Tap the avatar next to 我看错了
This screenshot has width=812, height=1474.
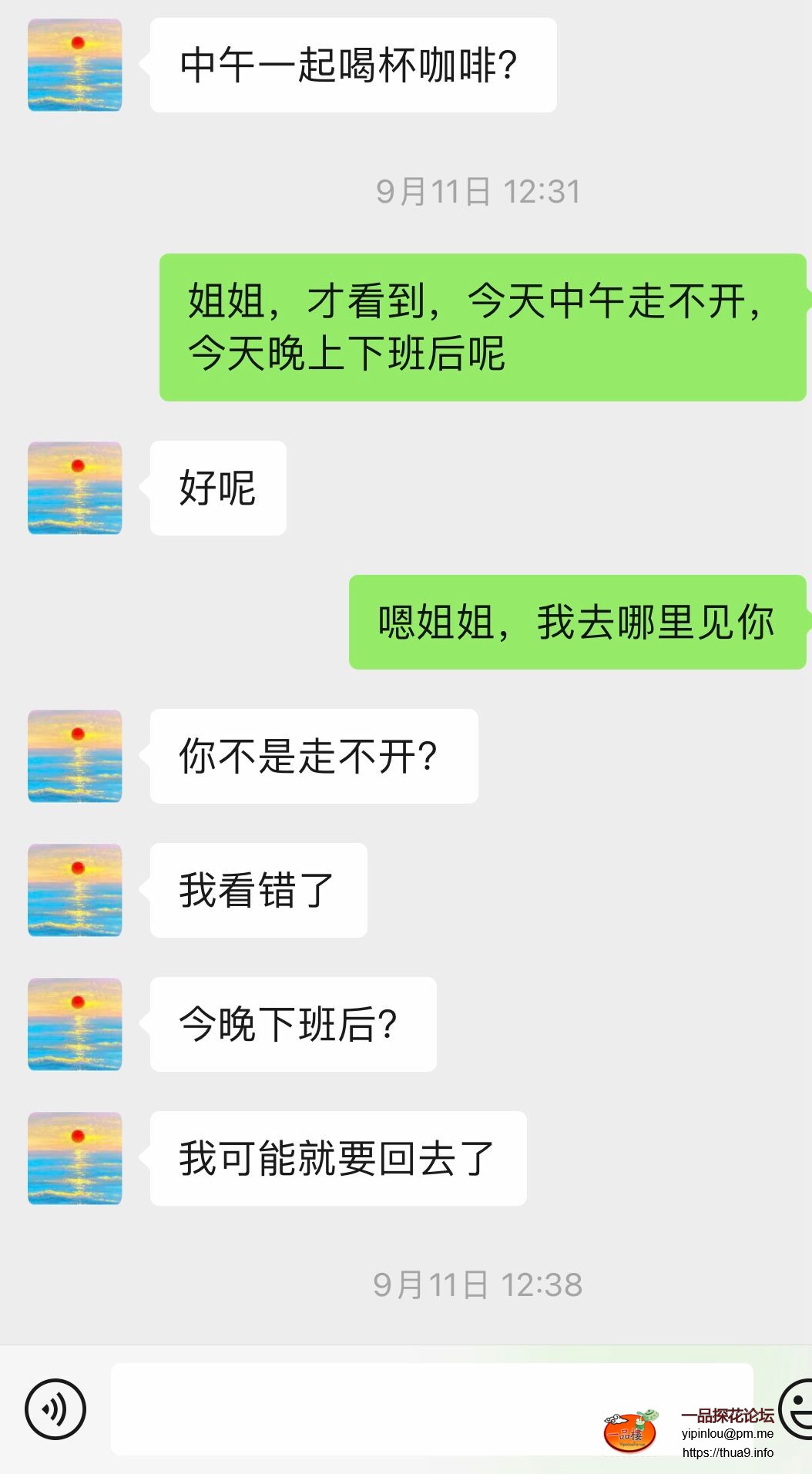coord(75,890)
